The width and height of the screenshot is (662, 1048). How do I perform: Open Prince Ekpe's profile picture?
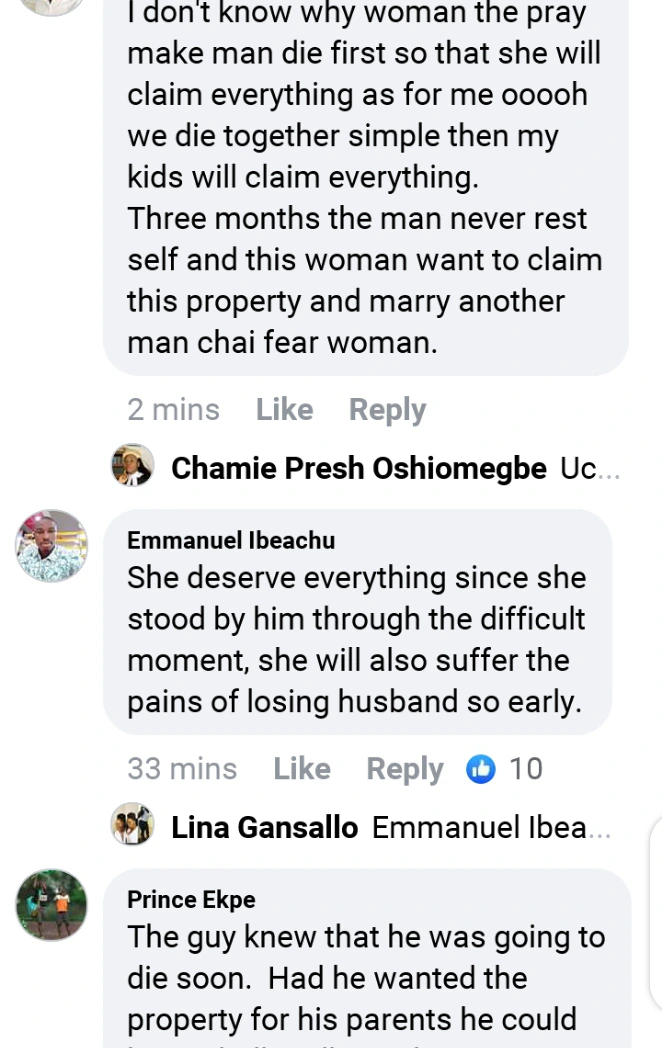(51, 905)
